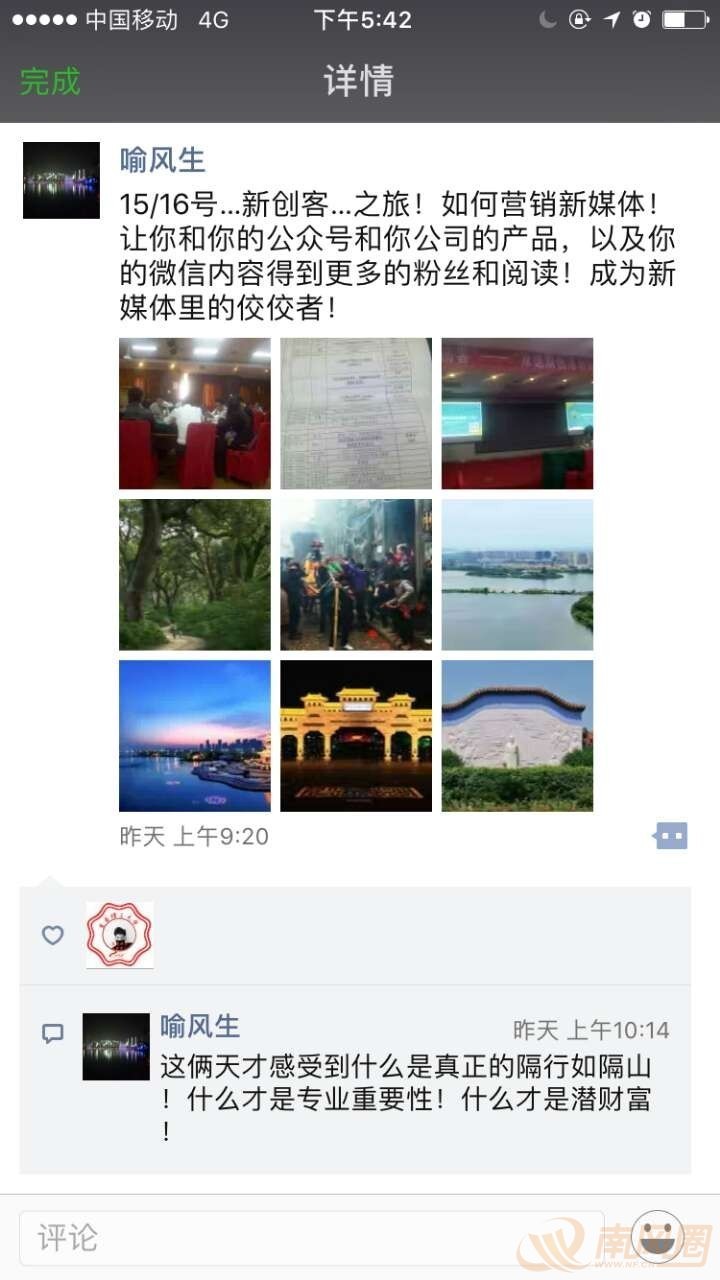720x1280 pixels.
Task: Open 喻风生's profile name link above the post
Action: (162, 160)
